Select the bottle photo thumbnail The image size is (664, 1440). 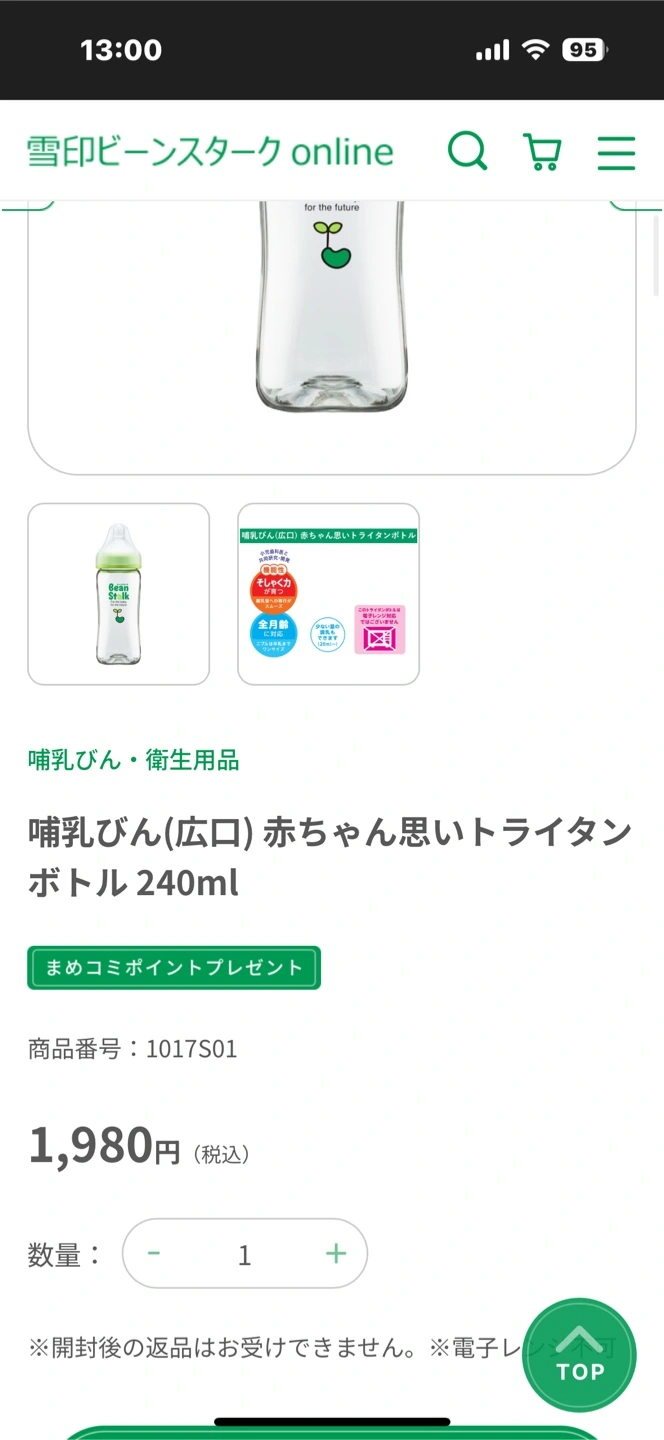coord(118,594)
